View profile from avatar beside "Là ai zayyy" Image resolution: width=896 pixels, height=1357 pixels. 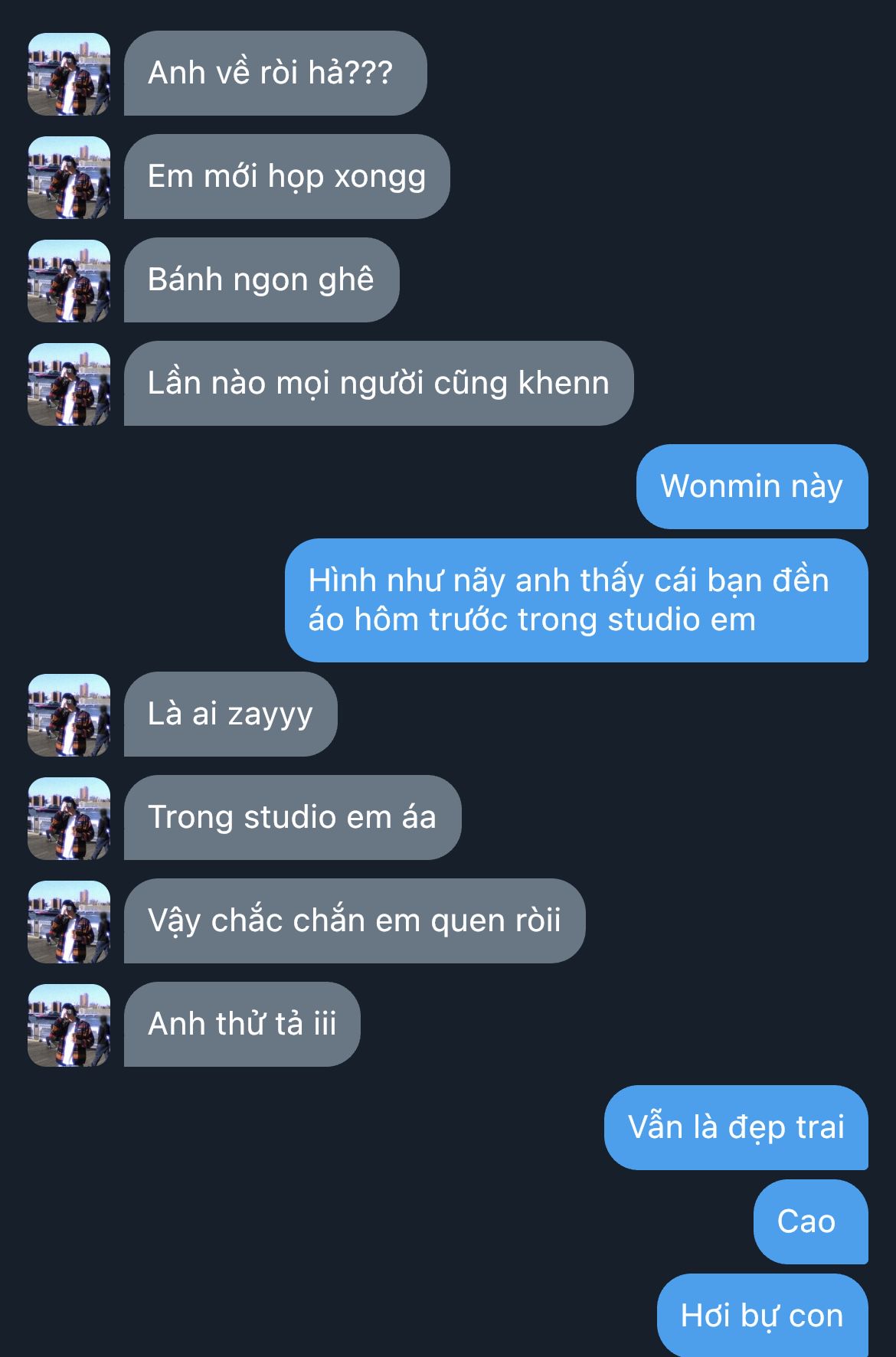[x=69, y=715]
